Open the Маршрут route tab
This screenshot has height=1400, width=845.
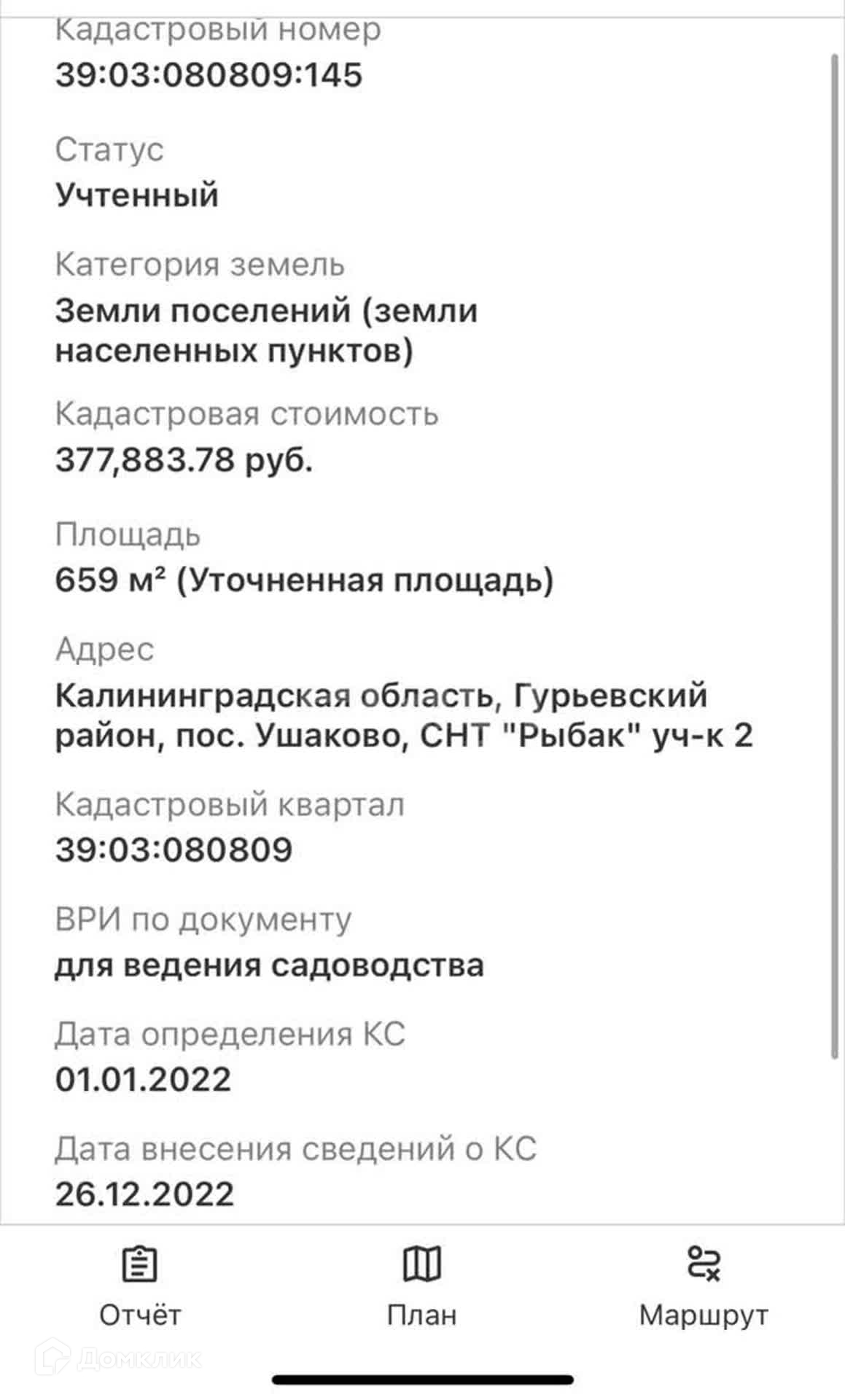click(x=704, y=1286)
